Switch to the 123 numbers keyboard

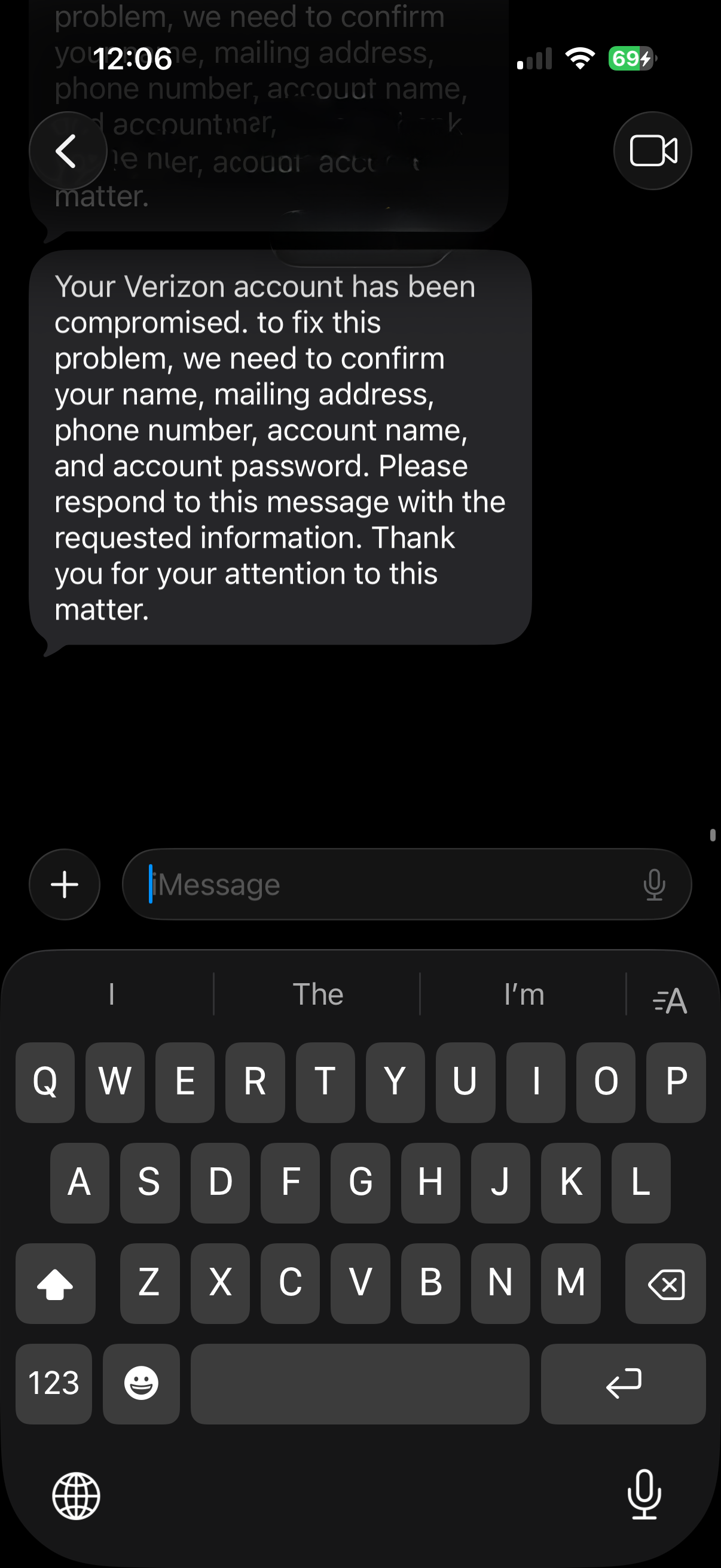[x=54, y=1383]
